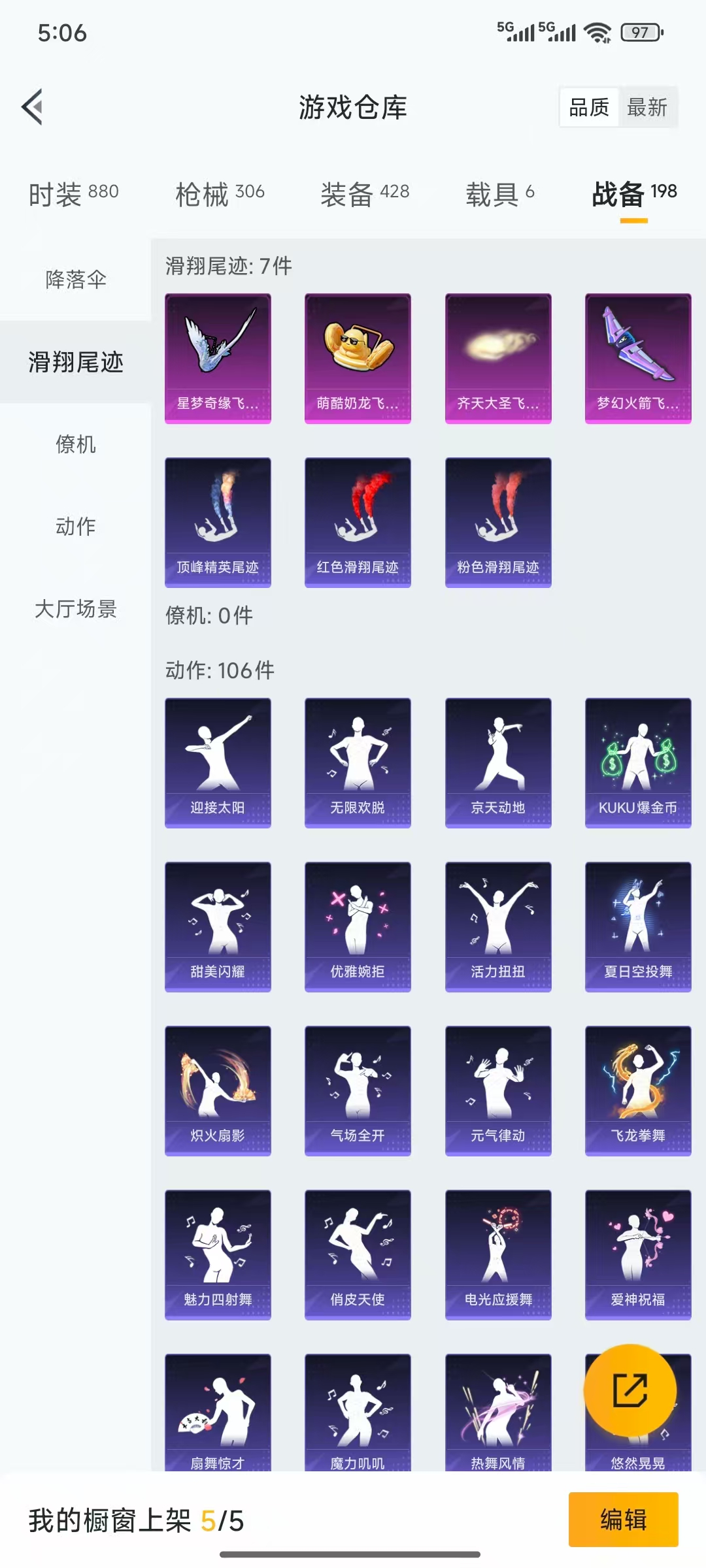Select 降落伞 in the side menu
This screenshot has width=706, height=1568.
pyautogui.click(x=76, y=280)
